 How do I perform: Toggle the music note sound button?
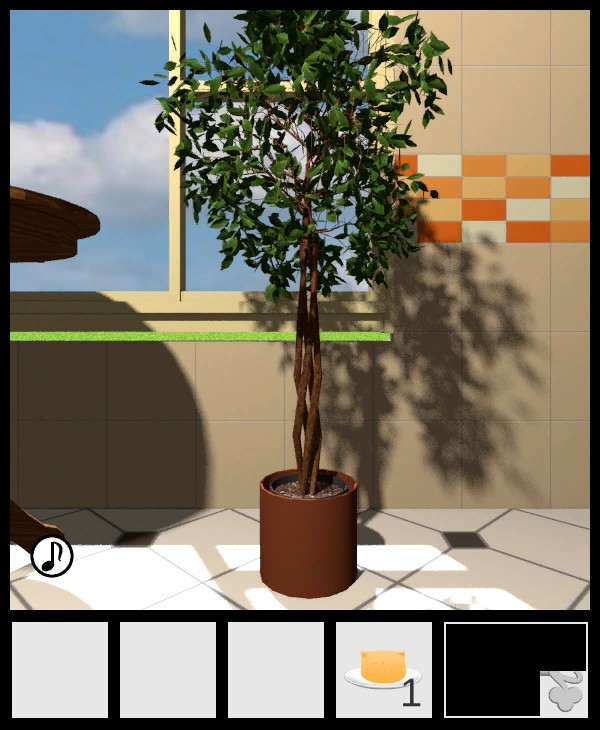click(x=52, y=556)
